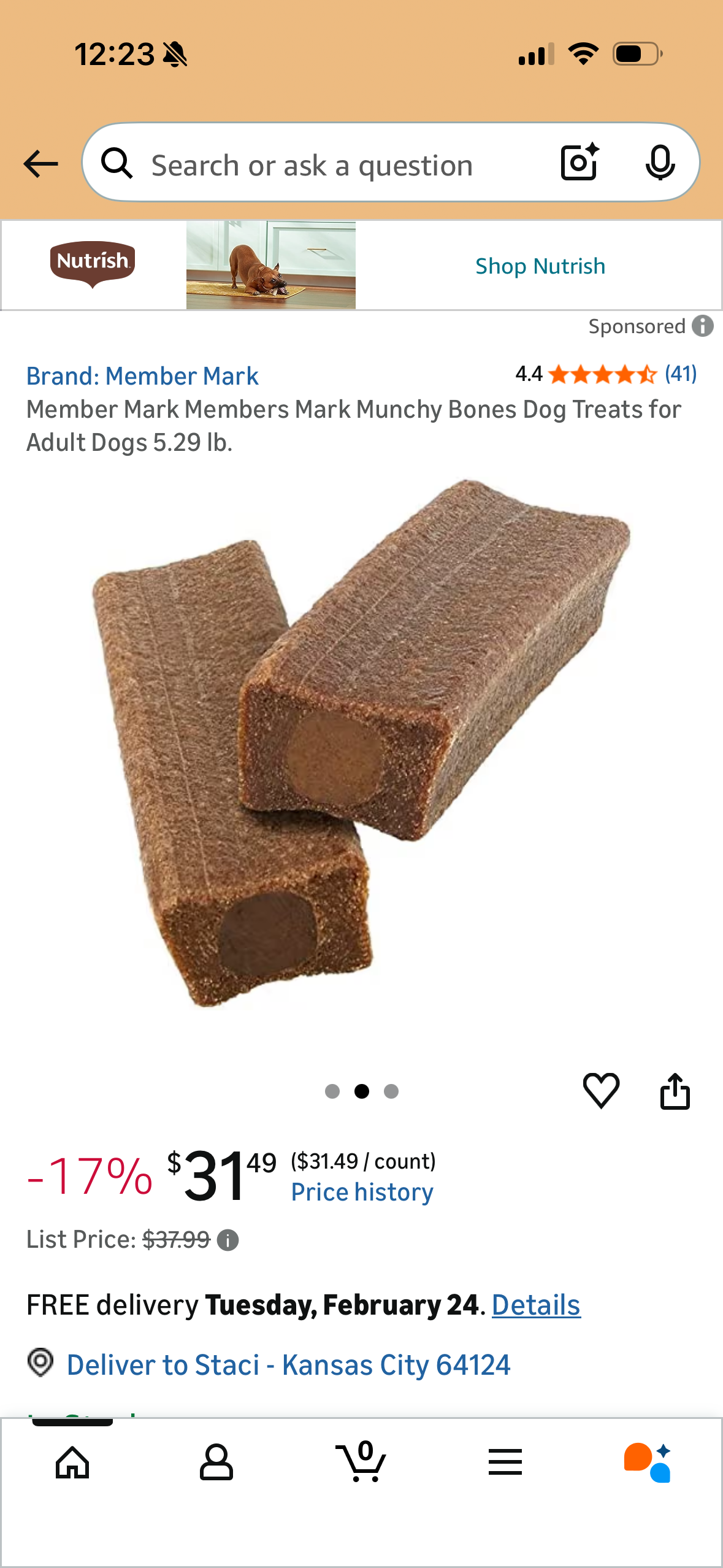Open the search or ask a question field
Image resolution: width=723 pixels, height=1568 pixels.
click(x=313, y=165)
